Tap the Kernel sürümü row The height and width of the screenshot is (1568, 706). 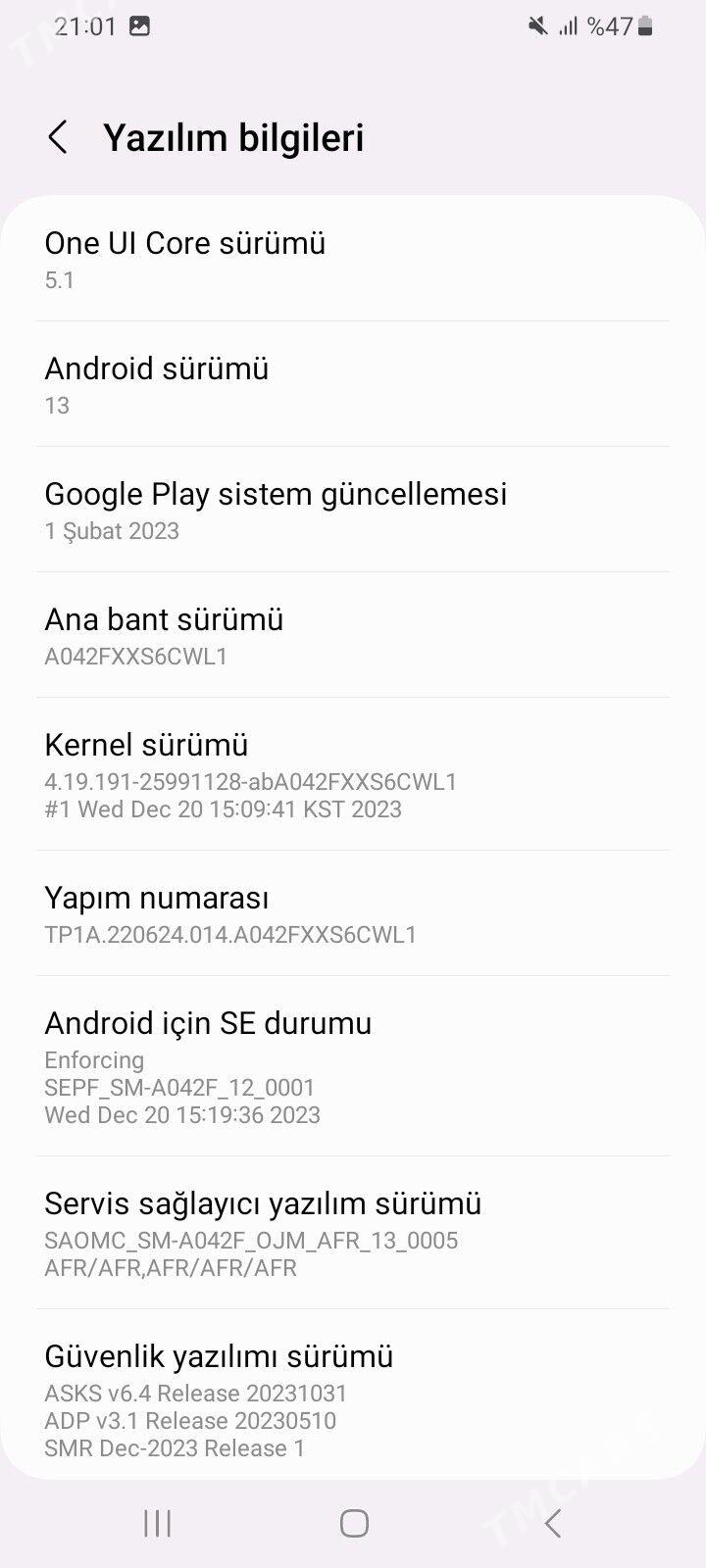(x=353, y=774)
